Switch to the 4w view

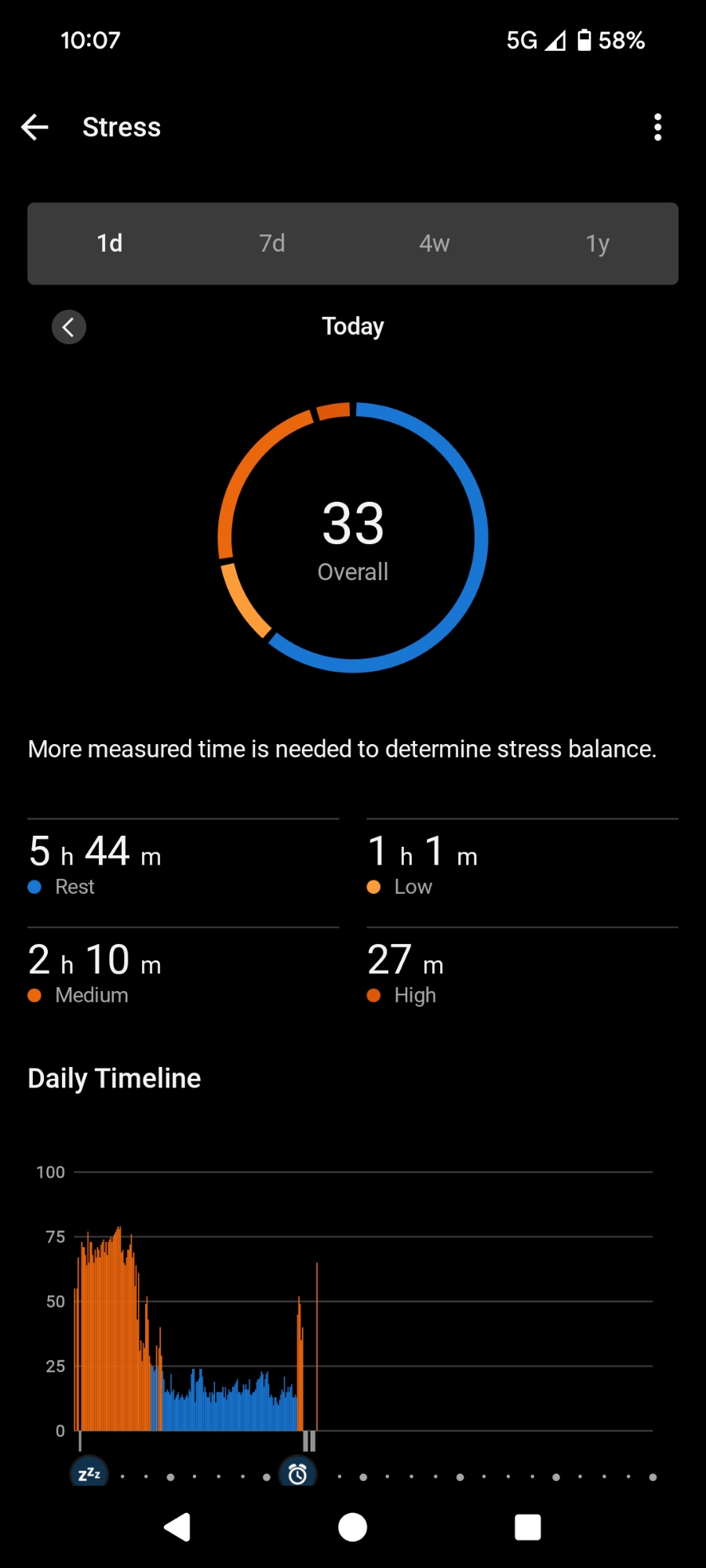point(435,244)
